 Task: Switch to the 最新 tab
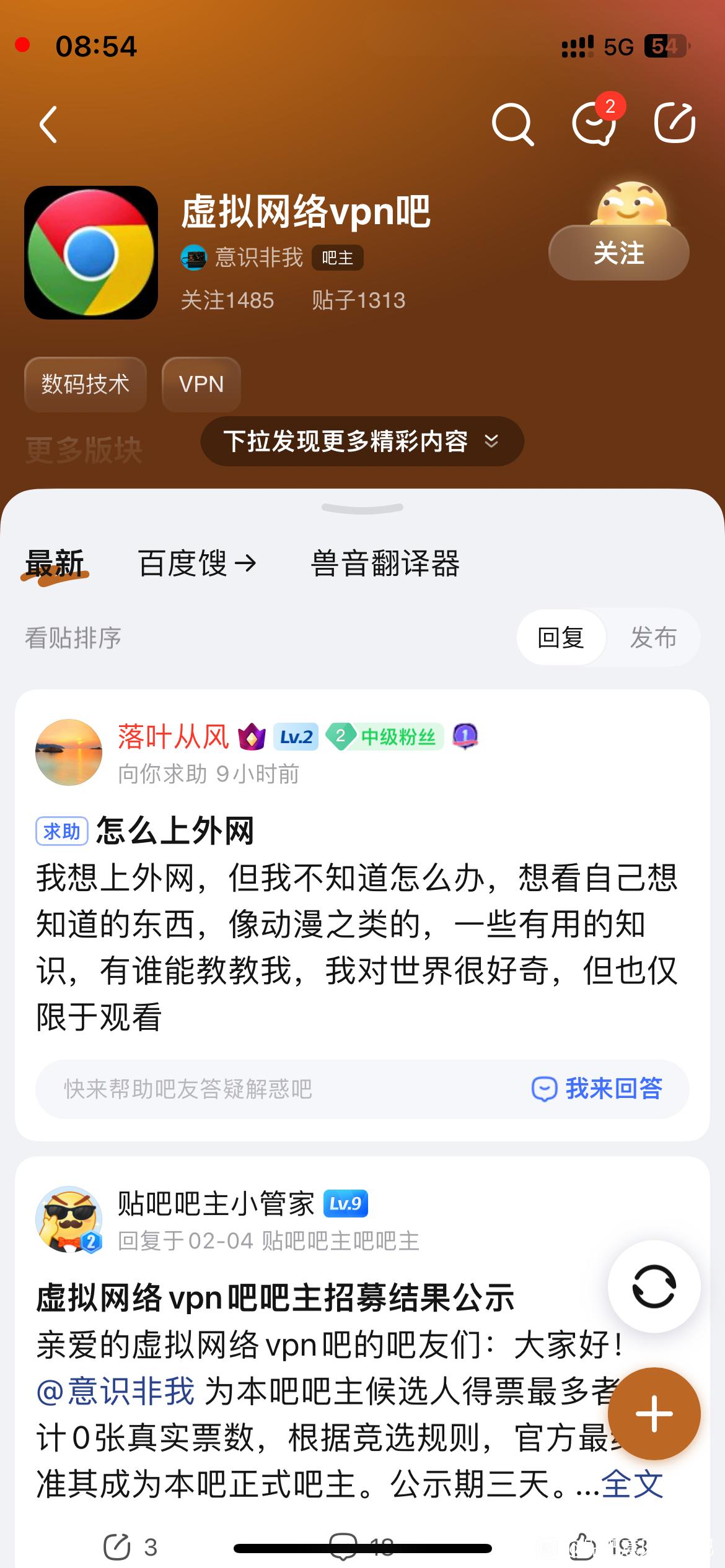pos(55,564)
